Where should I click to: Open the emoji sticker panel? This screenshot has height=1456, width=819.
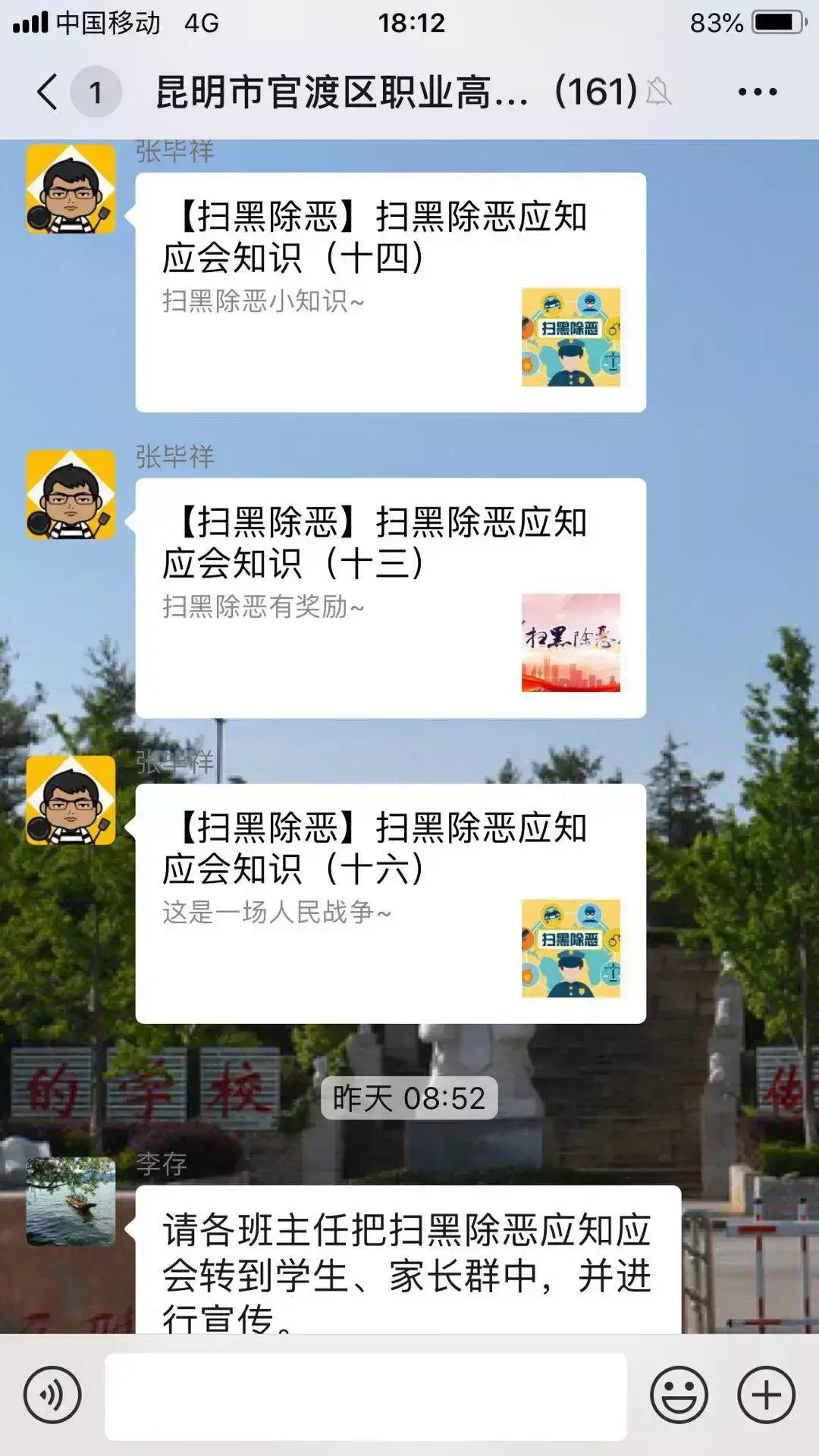(679, 1395)
